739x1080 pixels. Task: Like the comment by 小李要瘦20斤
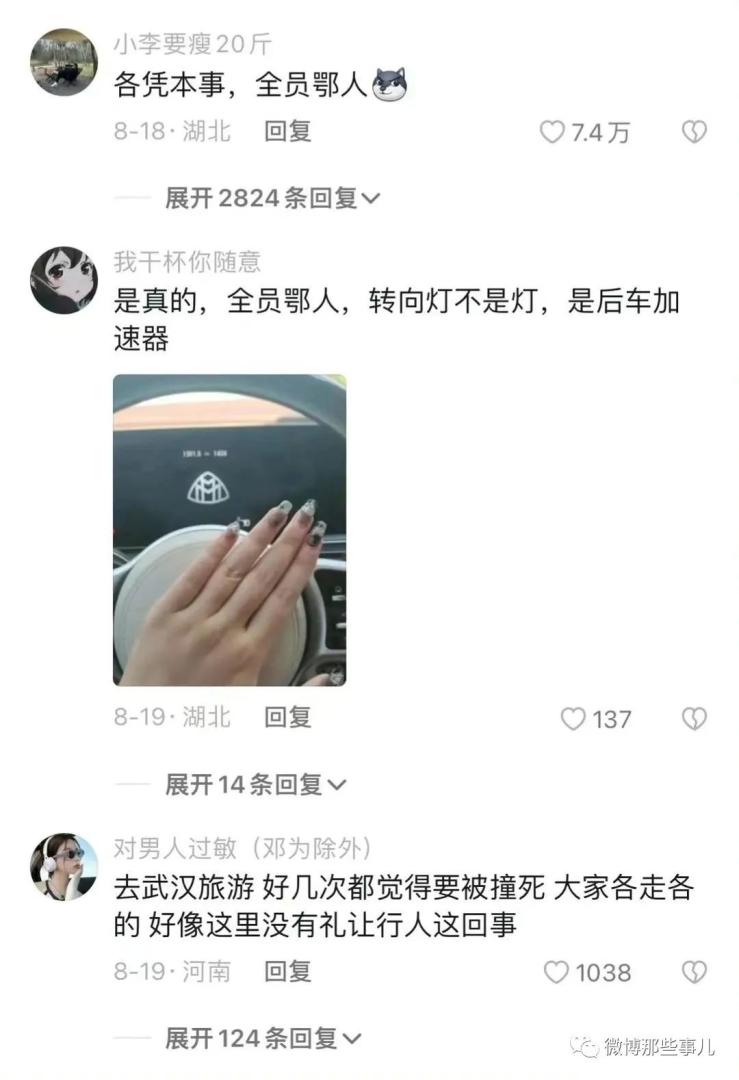pyautogui.click(x=553, y=132)
